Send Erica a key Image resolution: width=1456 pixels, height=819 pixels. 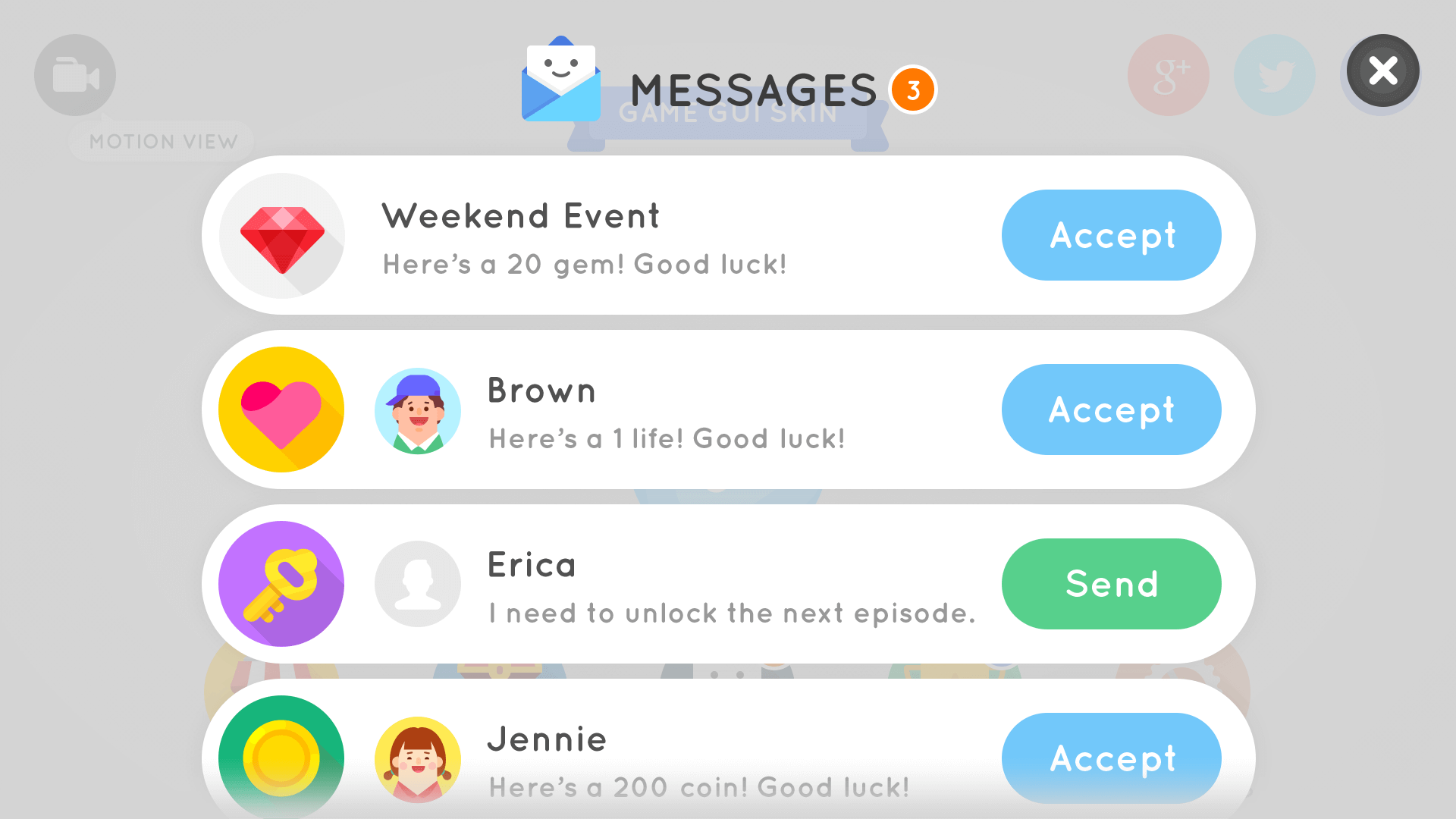(1111, 584)
